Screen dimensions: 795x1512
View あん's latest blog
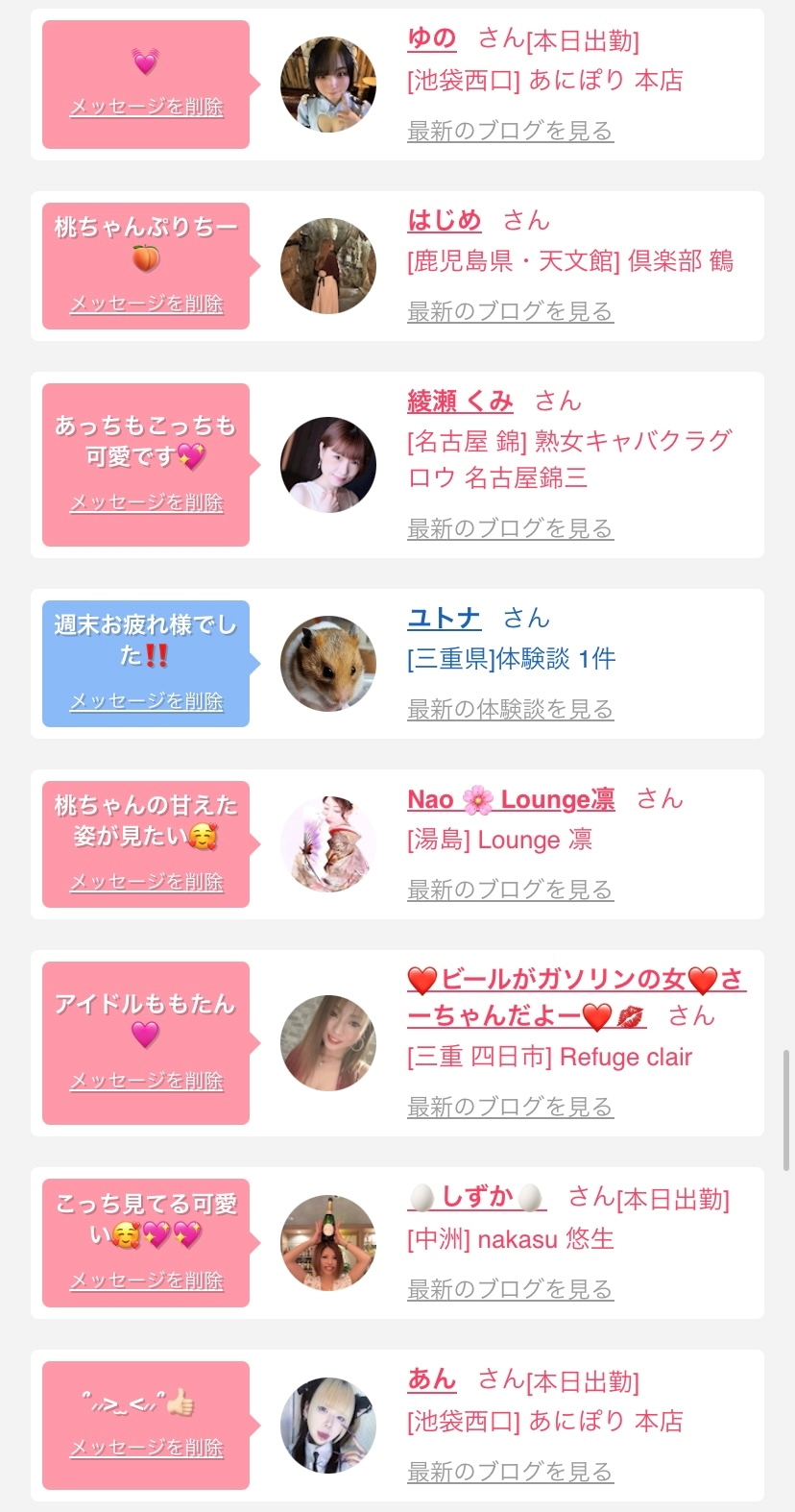tap(510, 1471)
